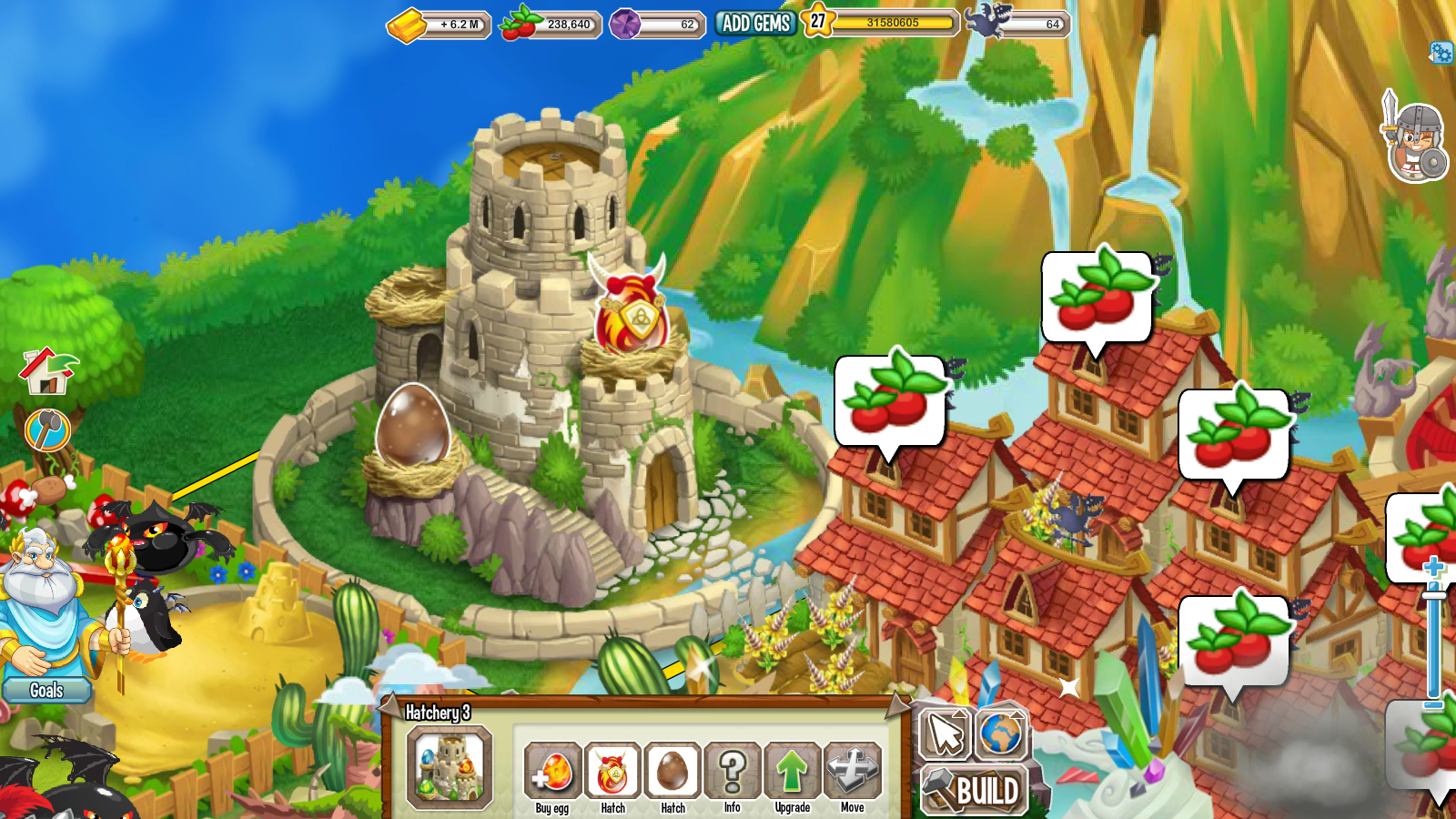Hatch the red flame egg
This screenshot has height=819, width=1456.
click(612, 772)
